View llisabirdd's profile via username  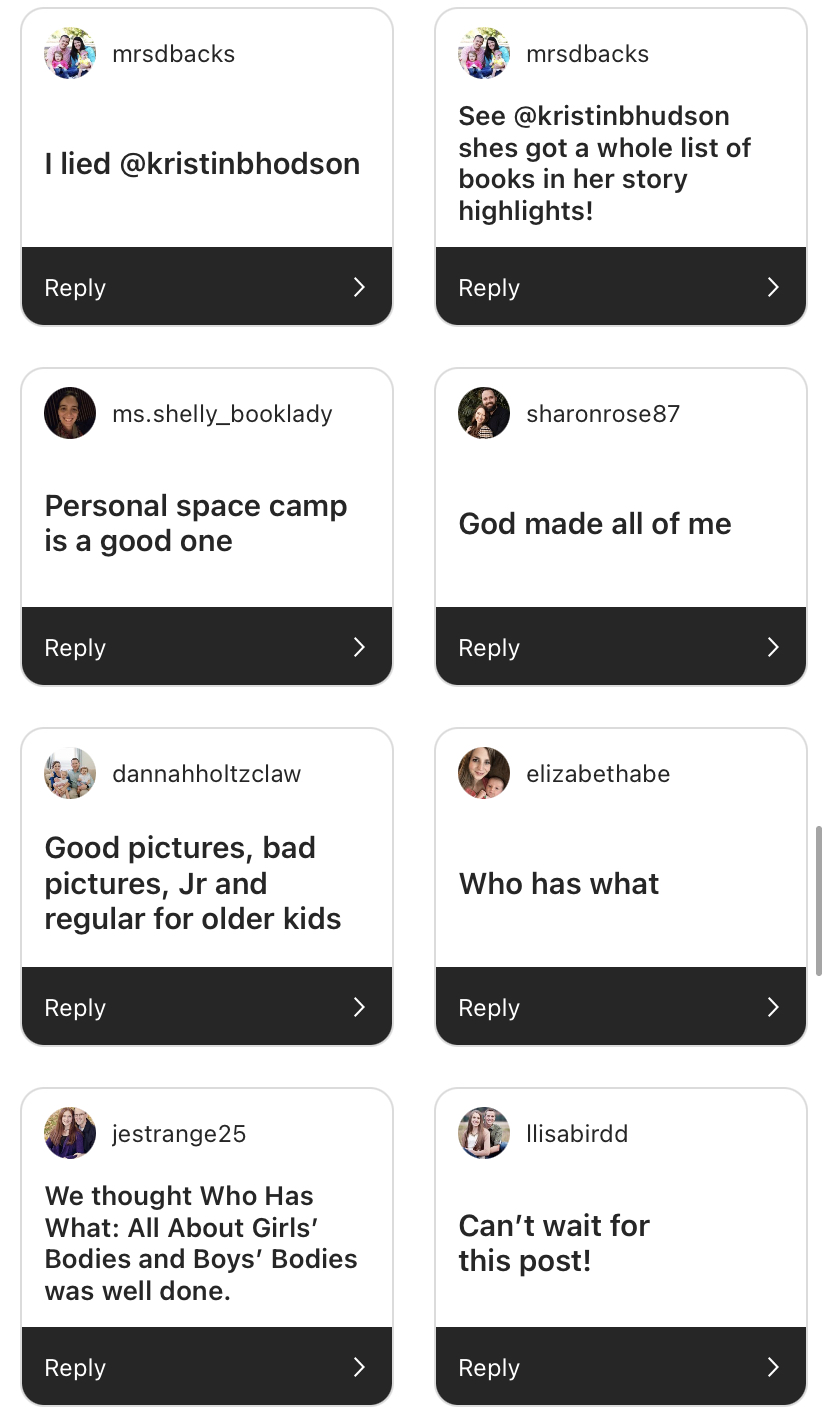[577, 1133]
